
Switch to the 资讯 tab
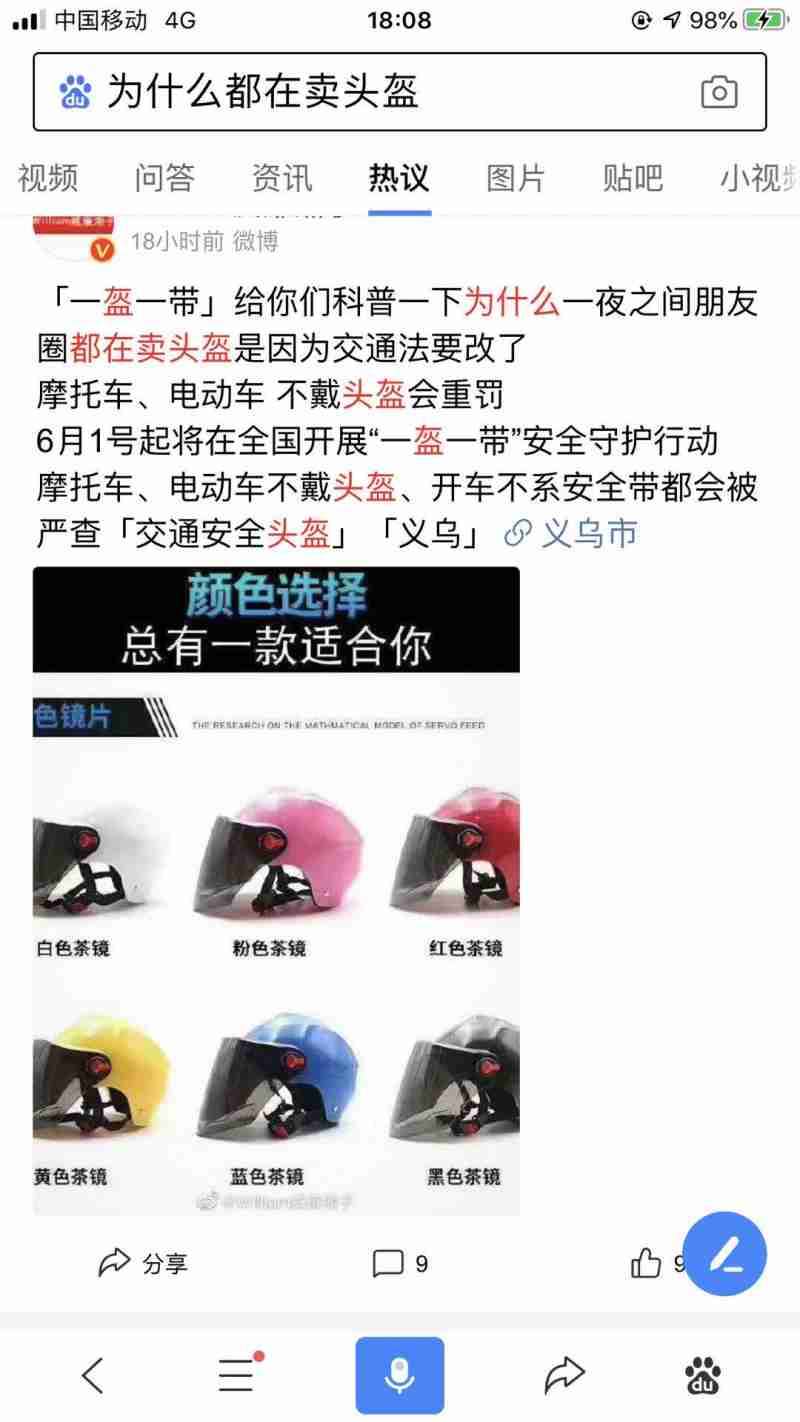click(x=282, y=178)
